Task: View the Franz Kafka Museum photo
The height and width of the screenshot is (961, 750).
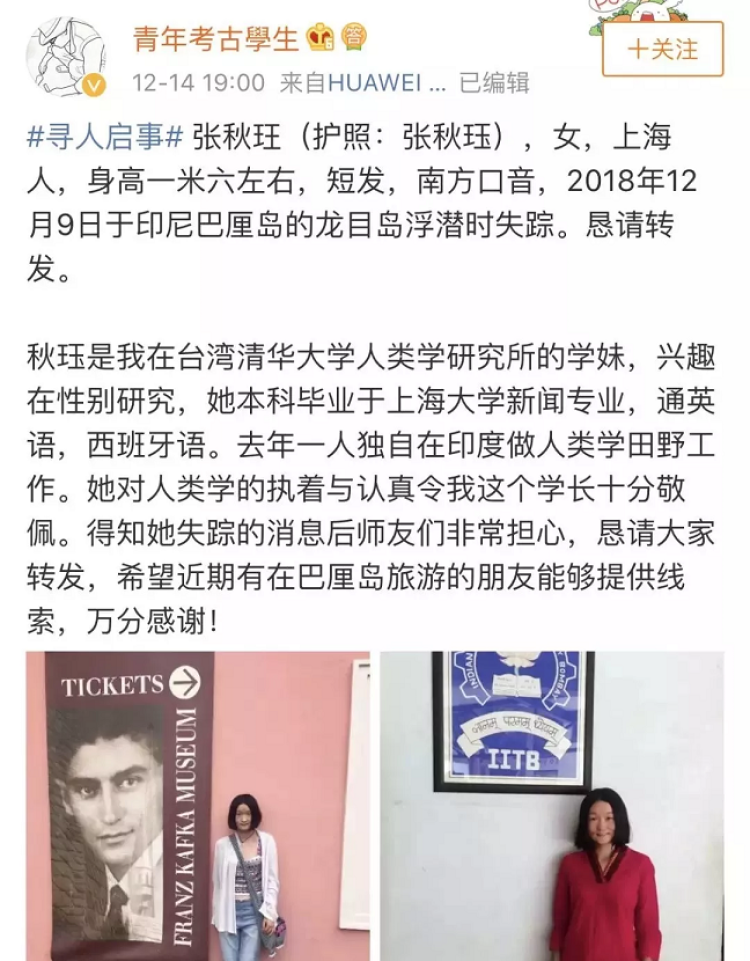Action: [x=198, y=805]
